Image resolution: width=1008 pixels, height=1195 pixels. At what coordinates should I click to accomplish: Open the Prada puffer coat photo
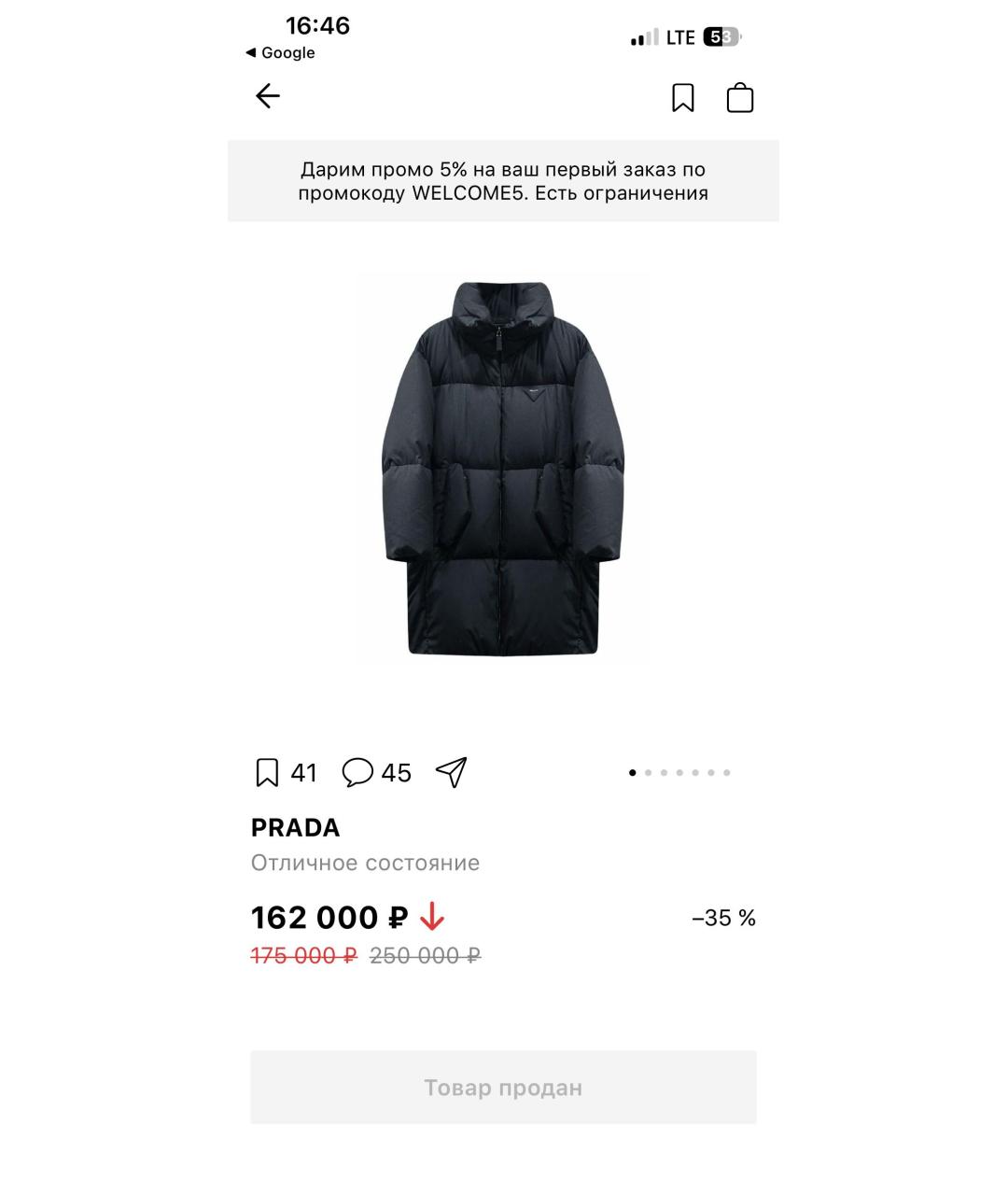pyautogui.click(x=503, y=469)
